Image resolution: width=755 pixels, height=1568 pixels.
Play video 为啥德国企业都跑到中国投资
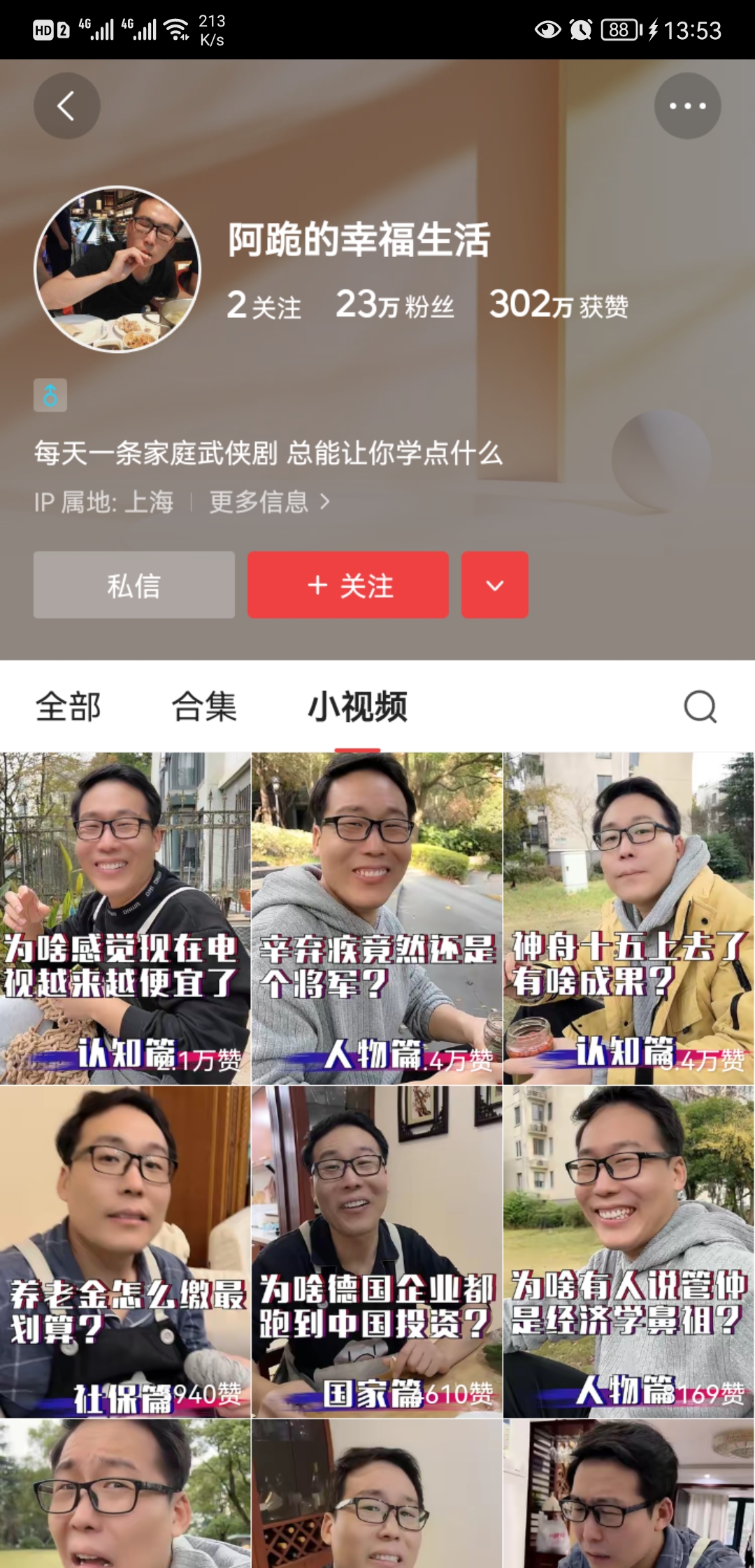tap(377, 1251)
